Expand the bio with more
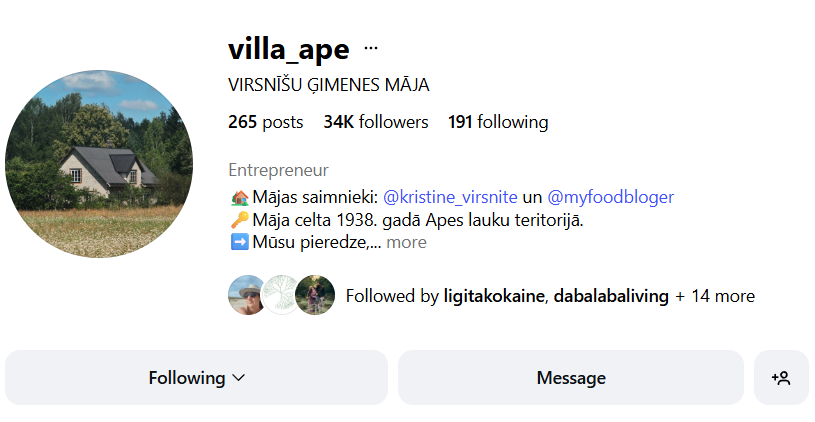 coord(406,242)
